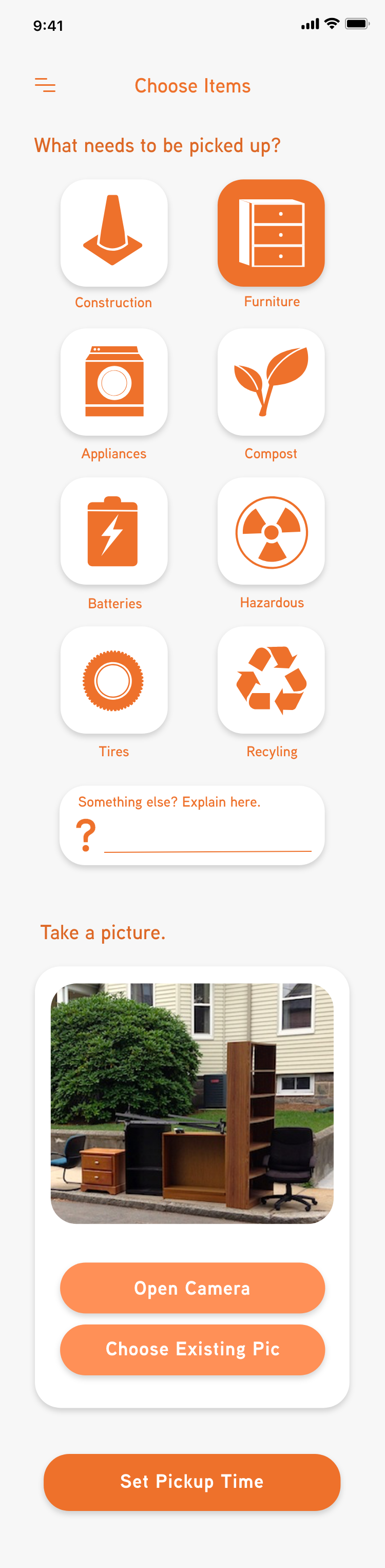Deselect the Furniture category

coord(271,233)
